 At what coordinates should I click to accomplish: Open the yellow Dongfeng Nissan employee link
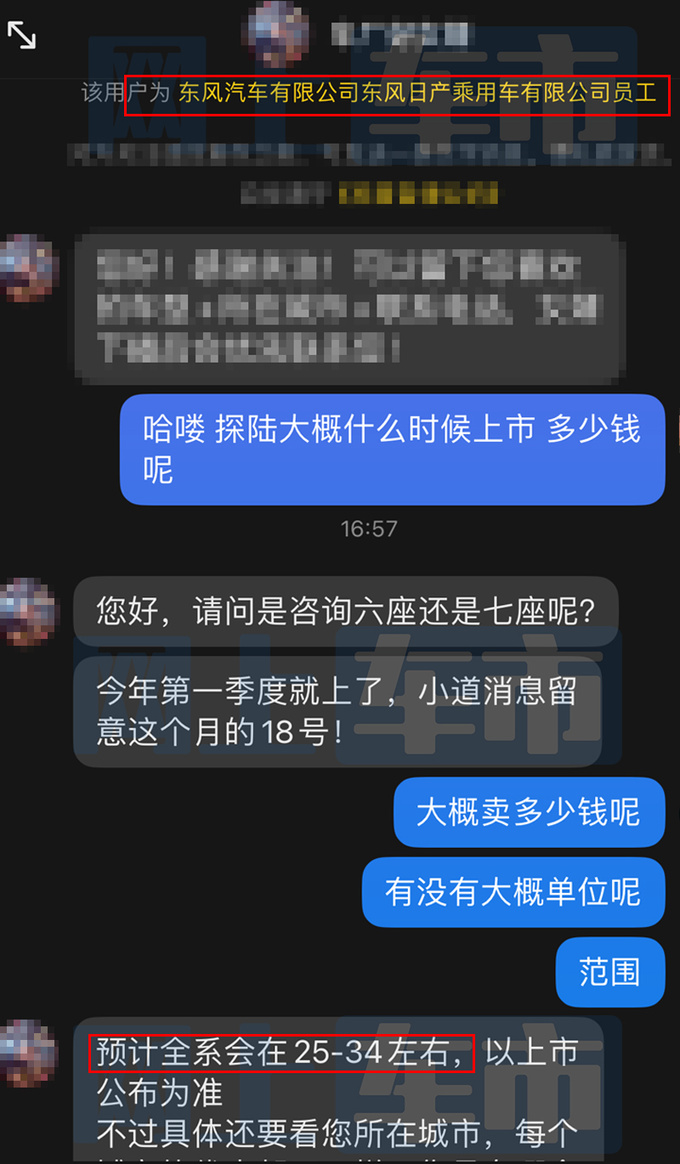tap(416, 94)
